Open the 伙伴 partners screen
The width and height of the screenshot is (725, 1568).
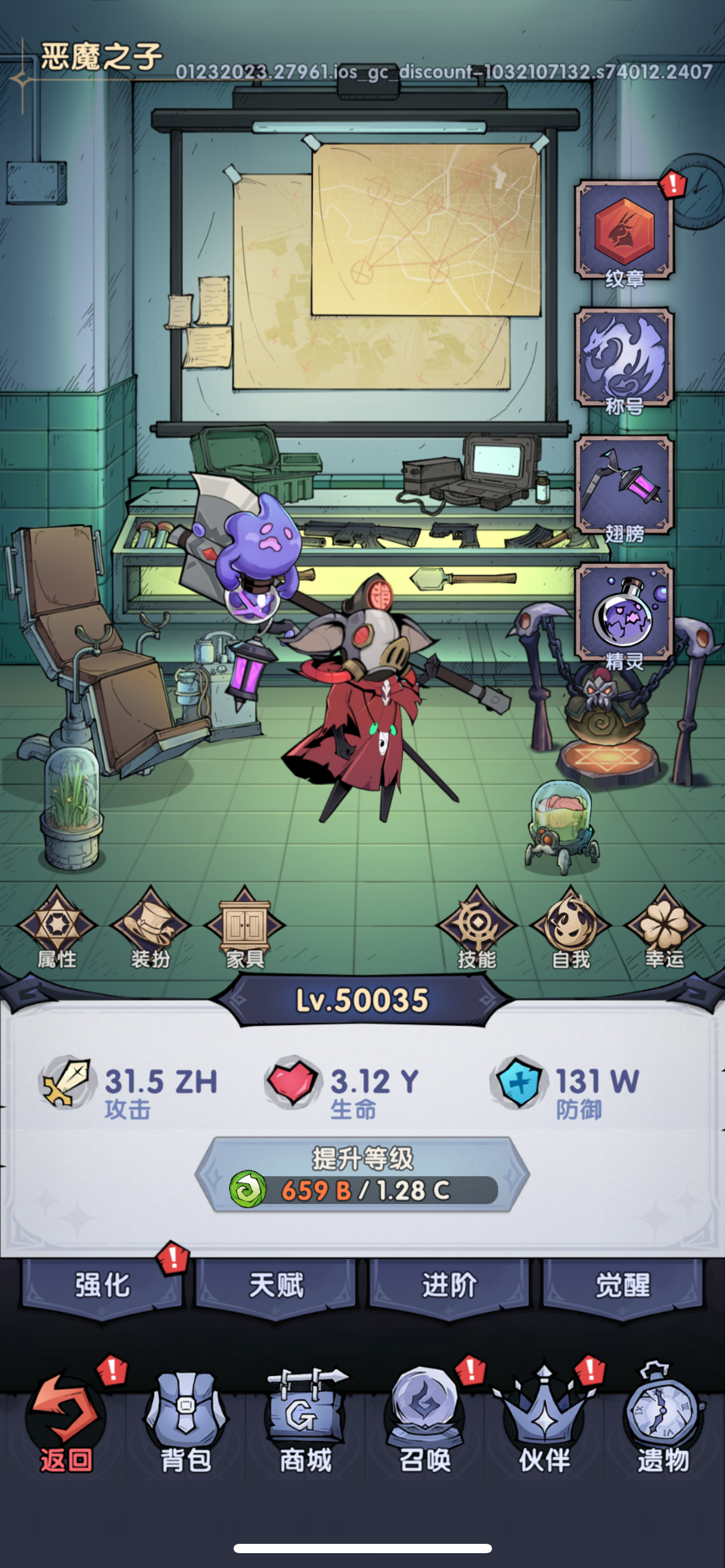(x=545, y=1424)
